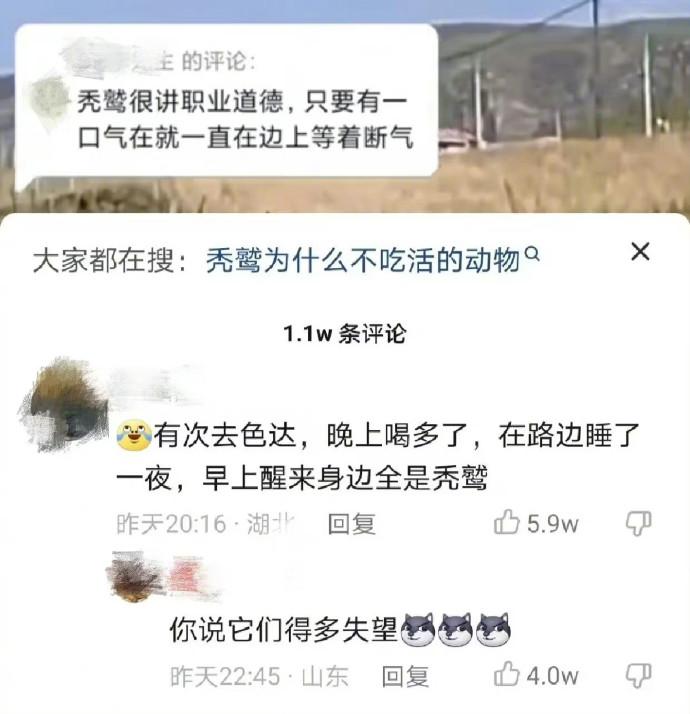Open the 山东 replier's avatar profile
The width and height of the screenshot is (690, 714).
[x=135, y=578]
